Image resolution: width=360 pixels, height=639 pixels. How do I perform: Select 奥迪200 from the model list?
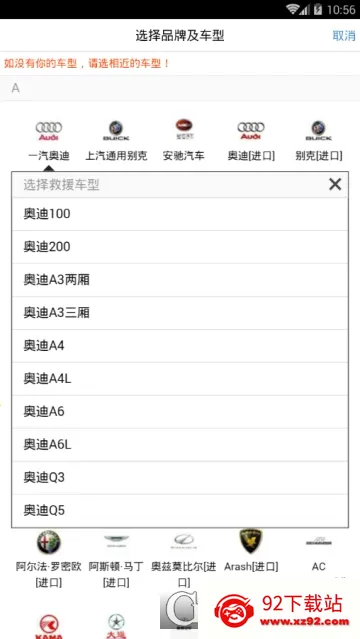point(180,247)
